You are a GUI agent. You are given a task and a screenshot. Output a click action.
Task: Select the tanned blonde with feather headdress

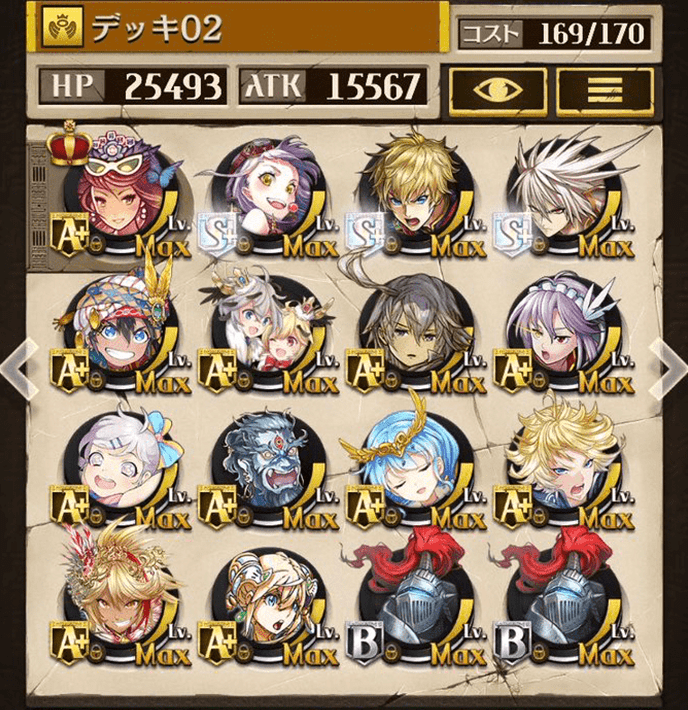(x=118, y=600)
